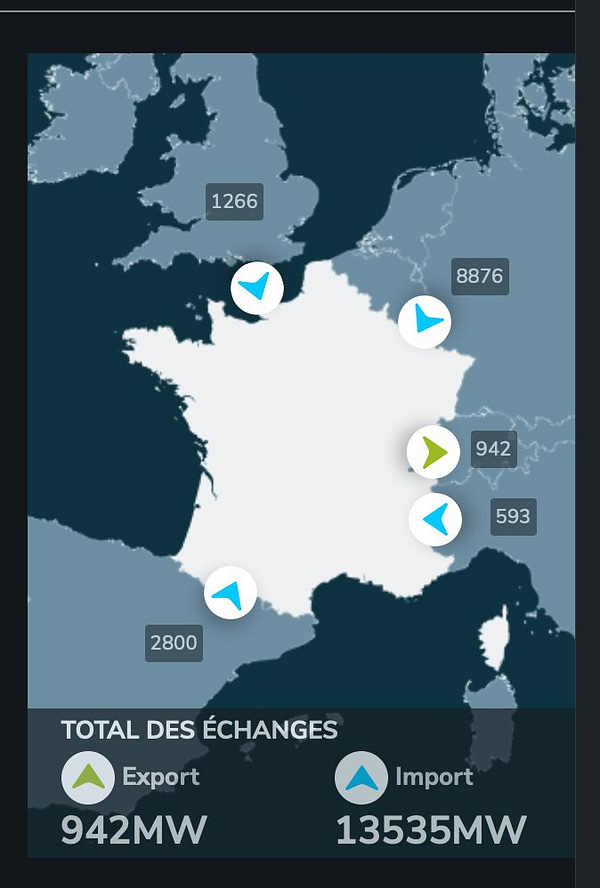The image size is (600, 888).
Task: Tap the Great Britain border import arrow
Action: (x=257, y=288)
